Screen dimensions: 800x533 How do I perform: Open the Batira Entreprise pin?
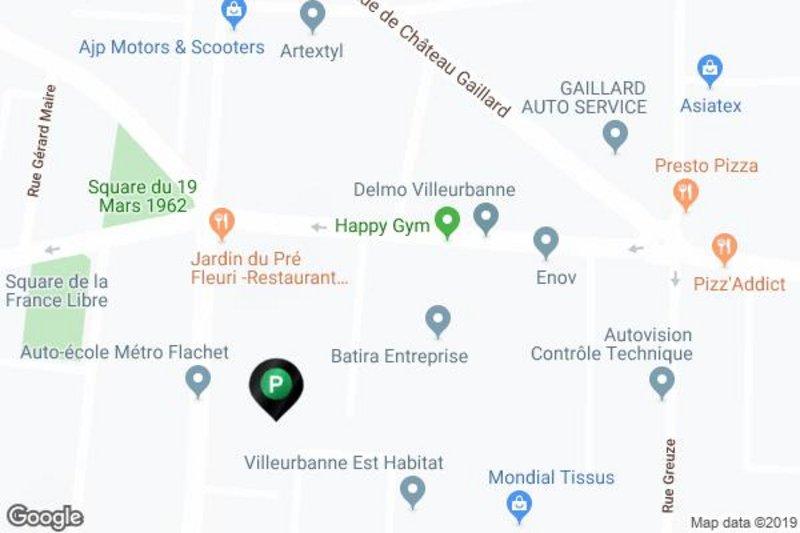[x=437, y=320]
